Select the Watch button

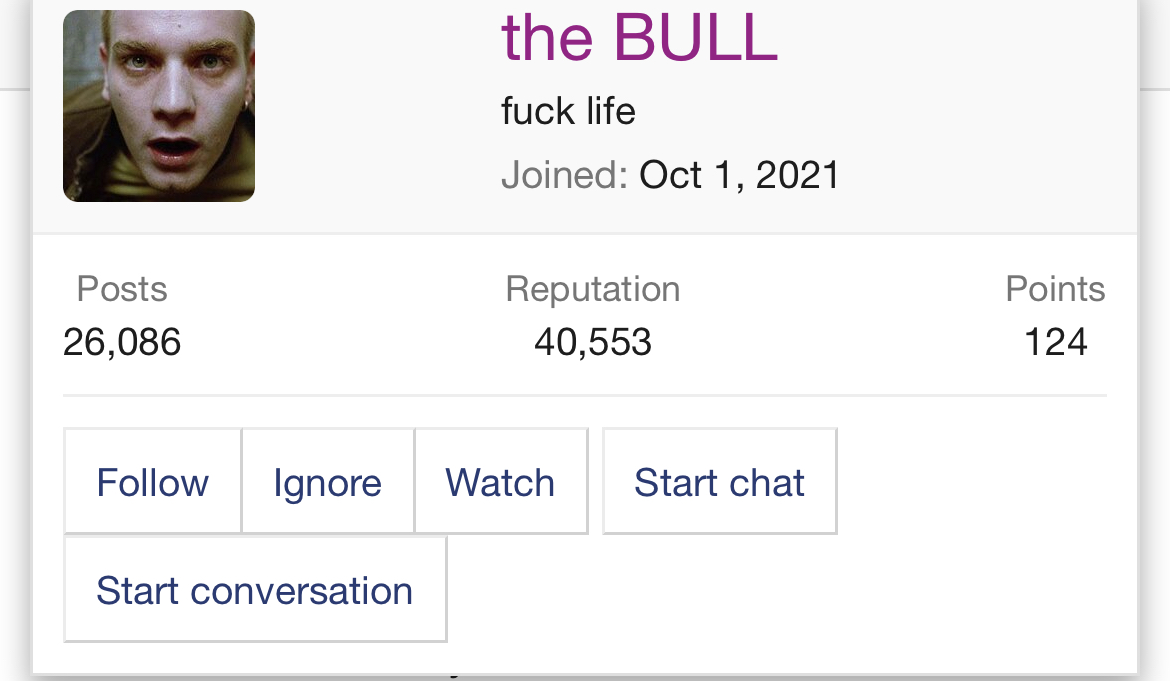click(x=500, y=482)
